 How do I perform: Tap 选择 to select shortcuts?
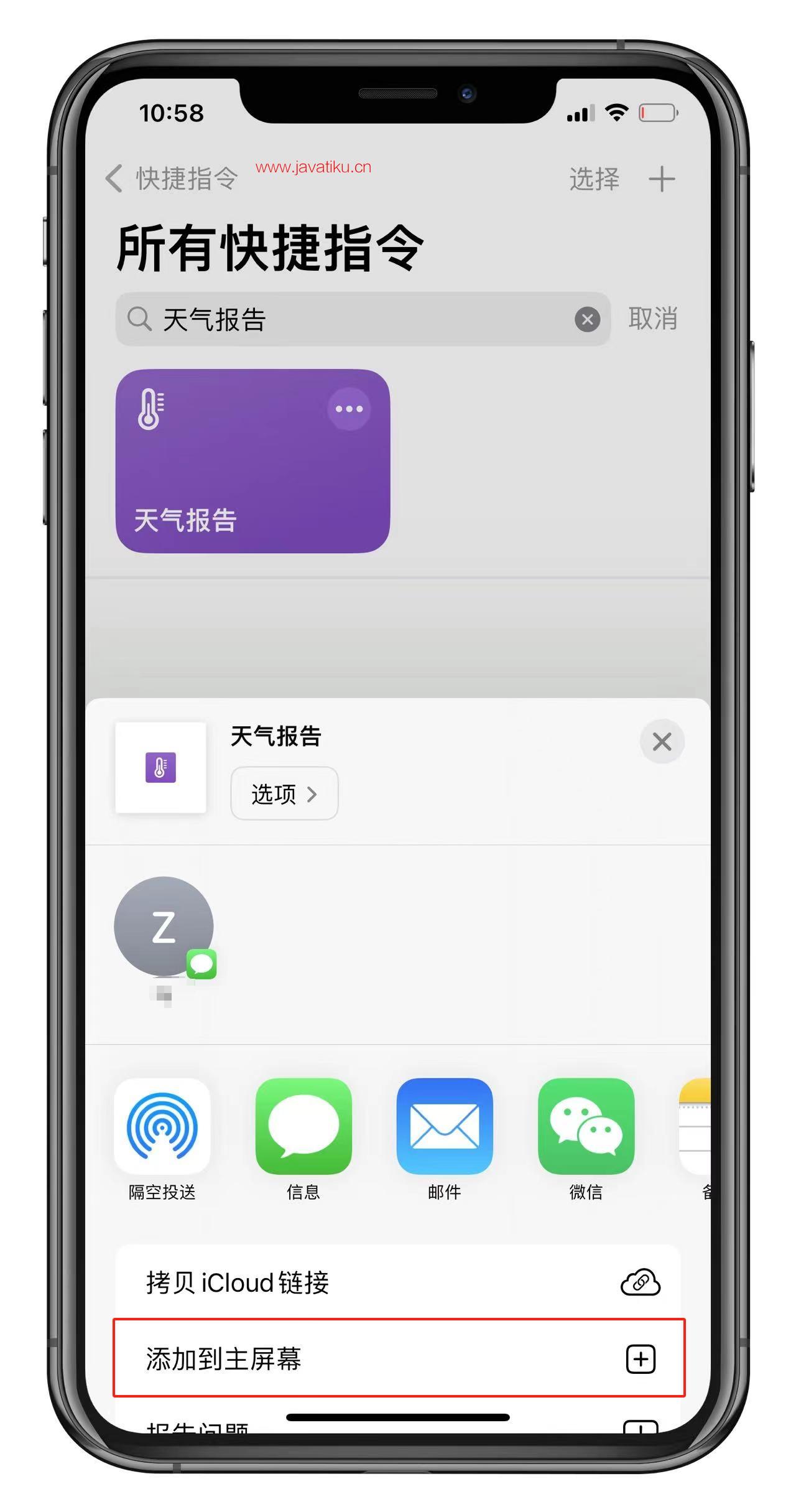pos(594,179)
